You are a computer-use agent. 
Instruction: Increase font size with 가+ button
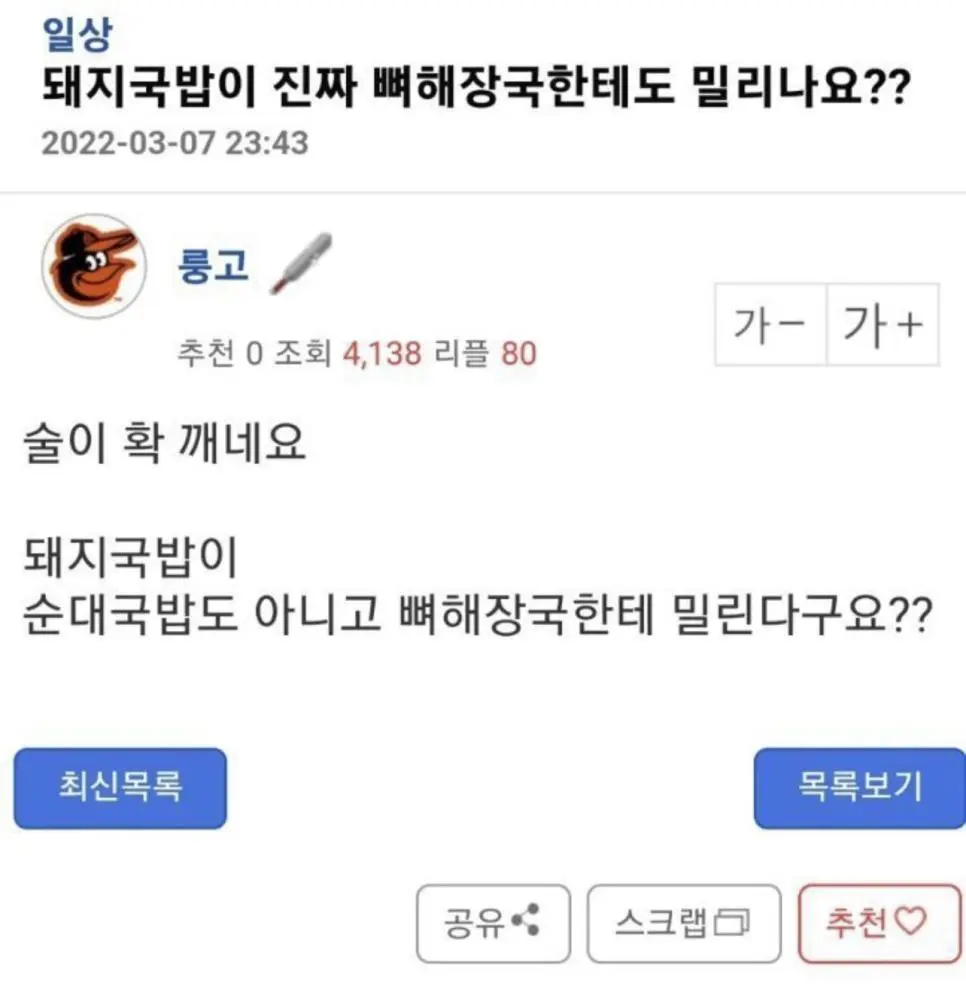[x=883, y=325]
